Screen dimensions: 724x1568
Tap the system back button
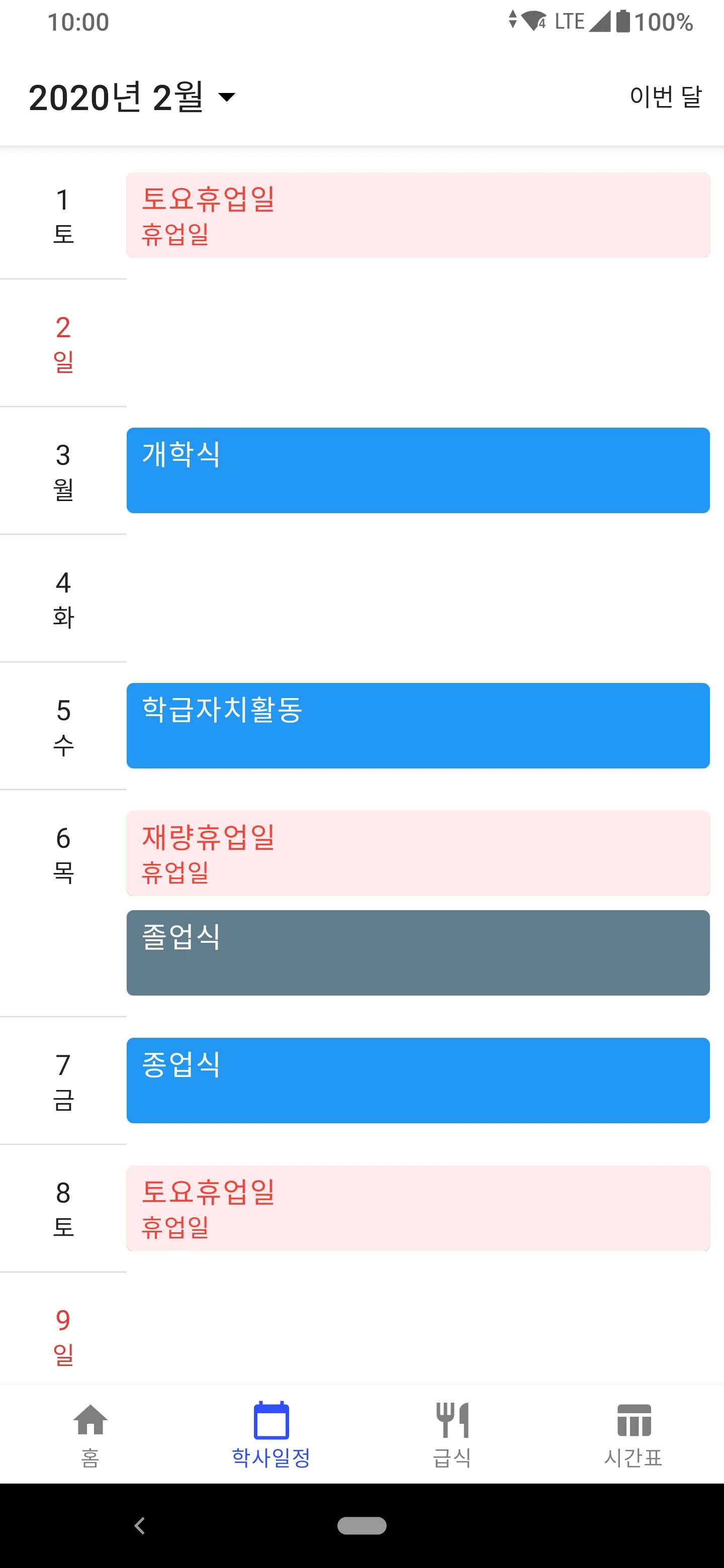[139, 1525]
